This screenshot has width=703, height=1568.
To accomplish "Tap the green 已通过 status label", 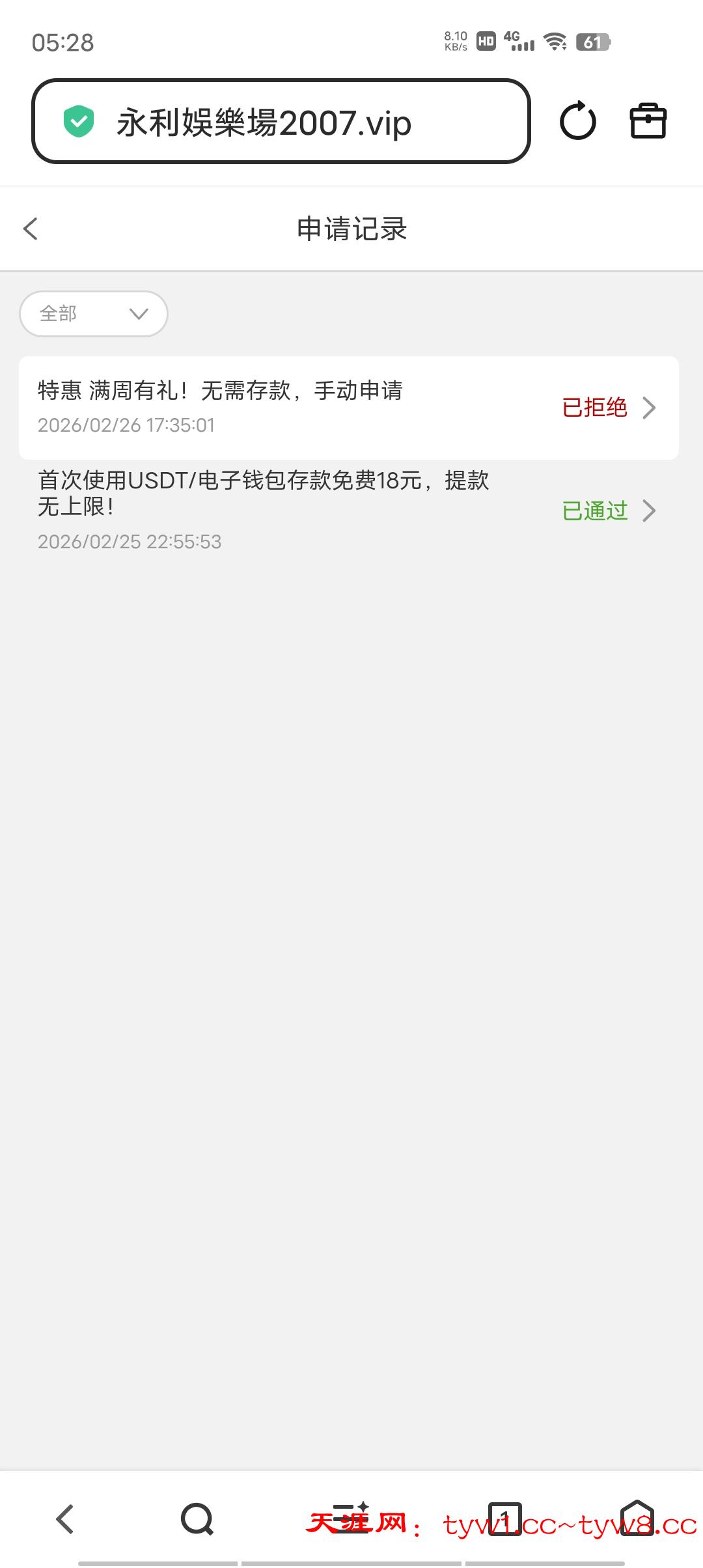I will [x=594, y=511].
